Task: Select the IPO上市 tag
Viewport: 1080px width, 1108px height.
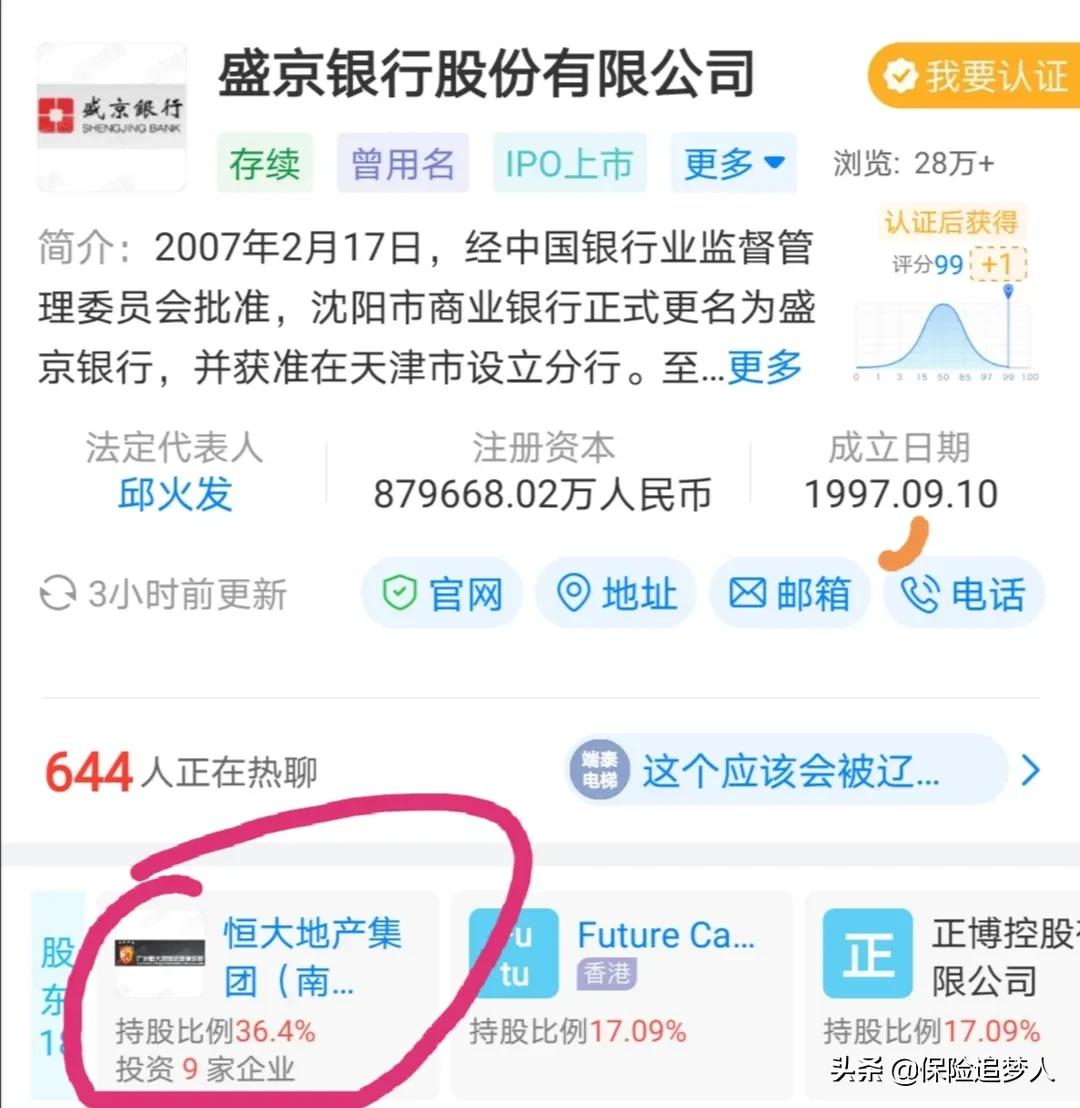Action: tap(569, 164)
